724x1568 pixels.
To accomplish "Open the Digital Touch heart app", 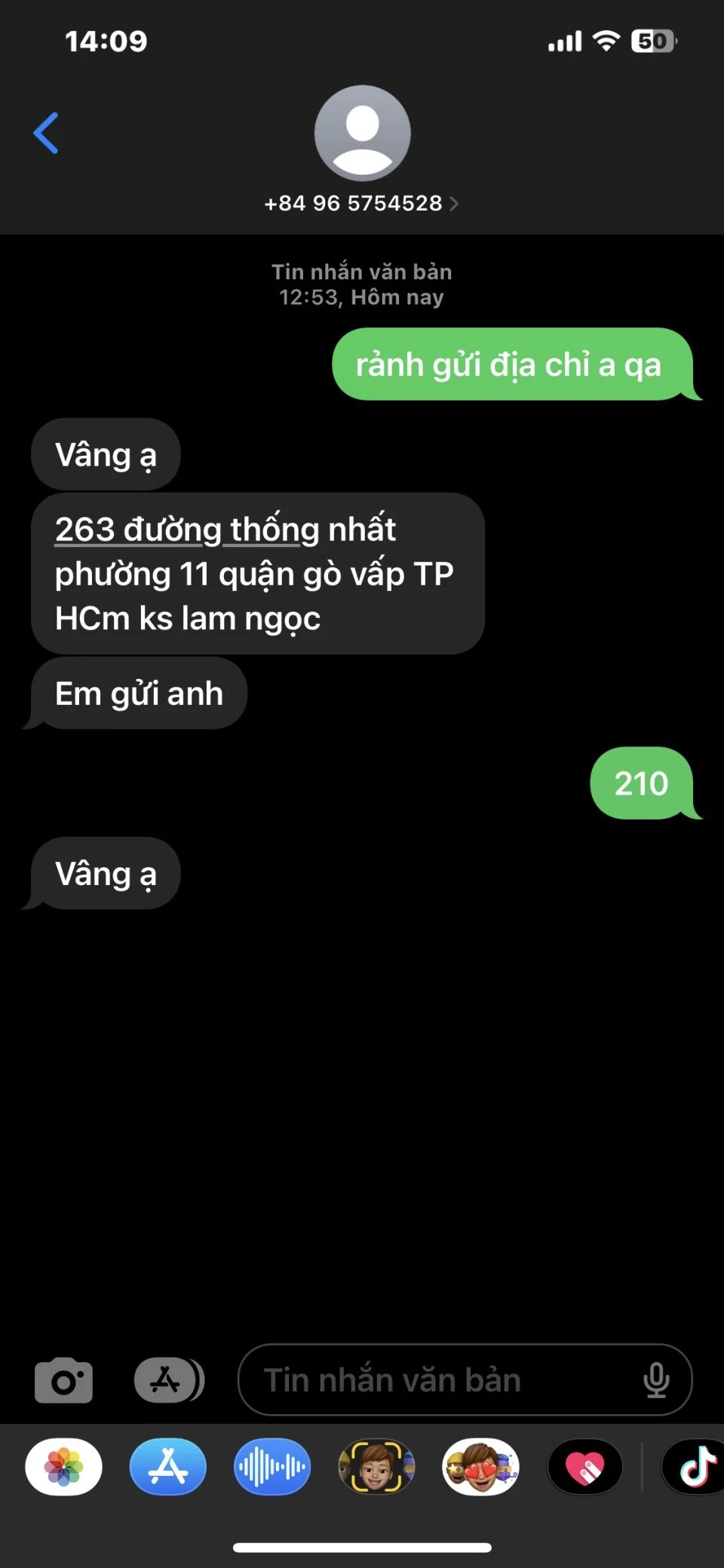I will [584, 1468].
